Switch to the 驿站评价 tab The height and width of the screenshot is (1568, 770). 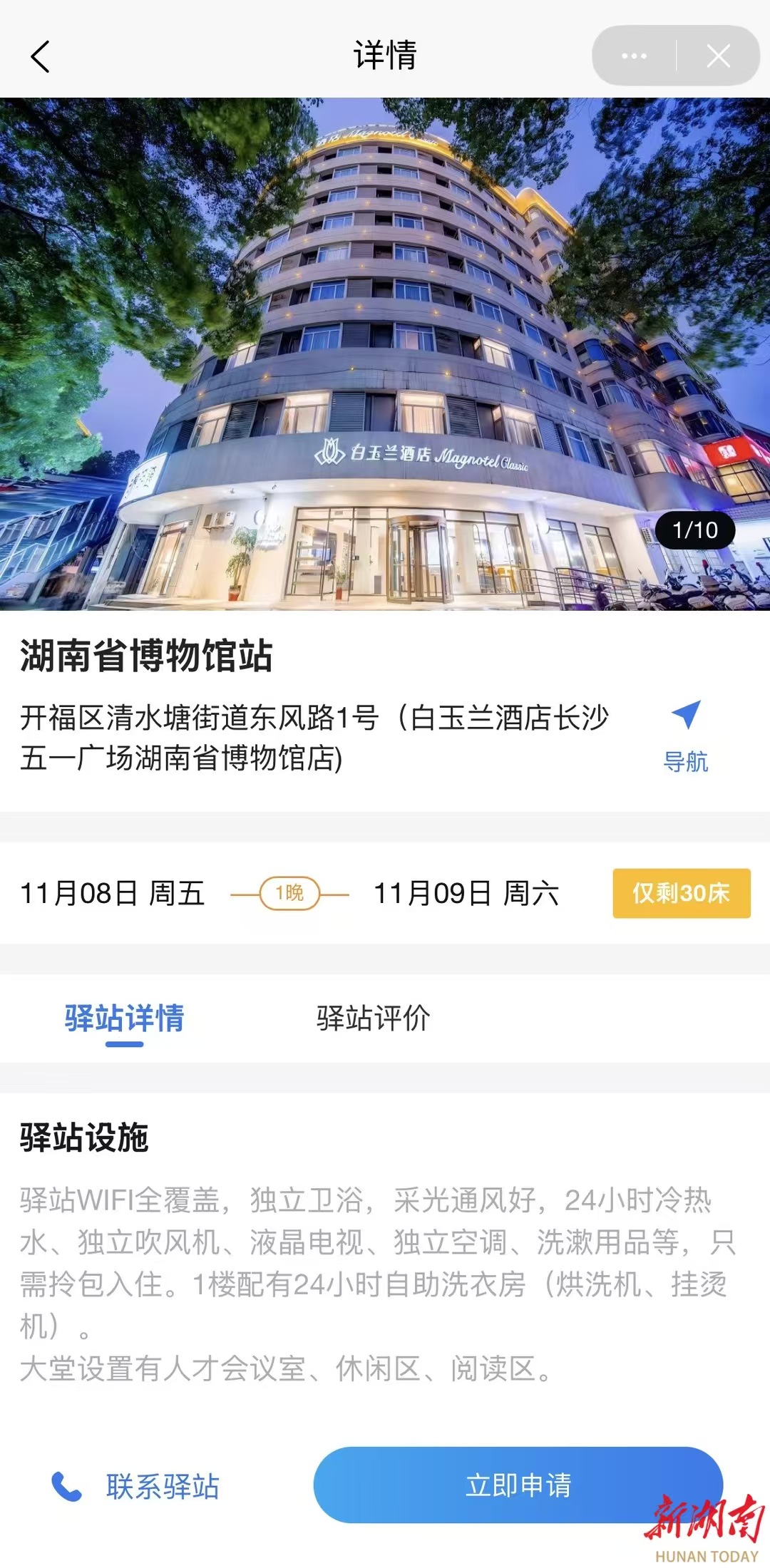coord(373,1018)
